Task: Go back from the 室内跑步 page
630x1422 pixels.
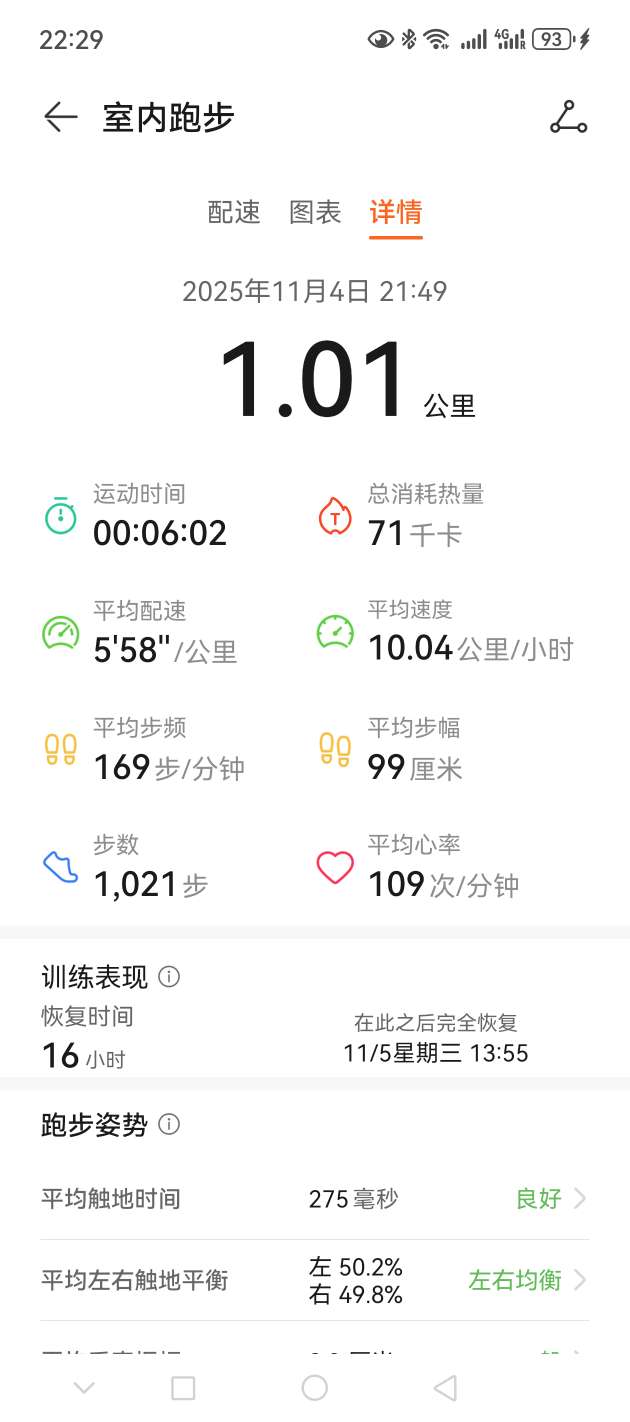Action: tap(60, 118)
